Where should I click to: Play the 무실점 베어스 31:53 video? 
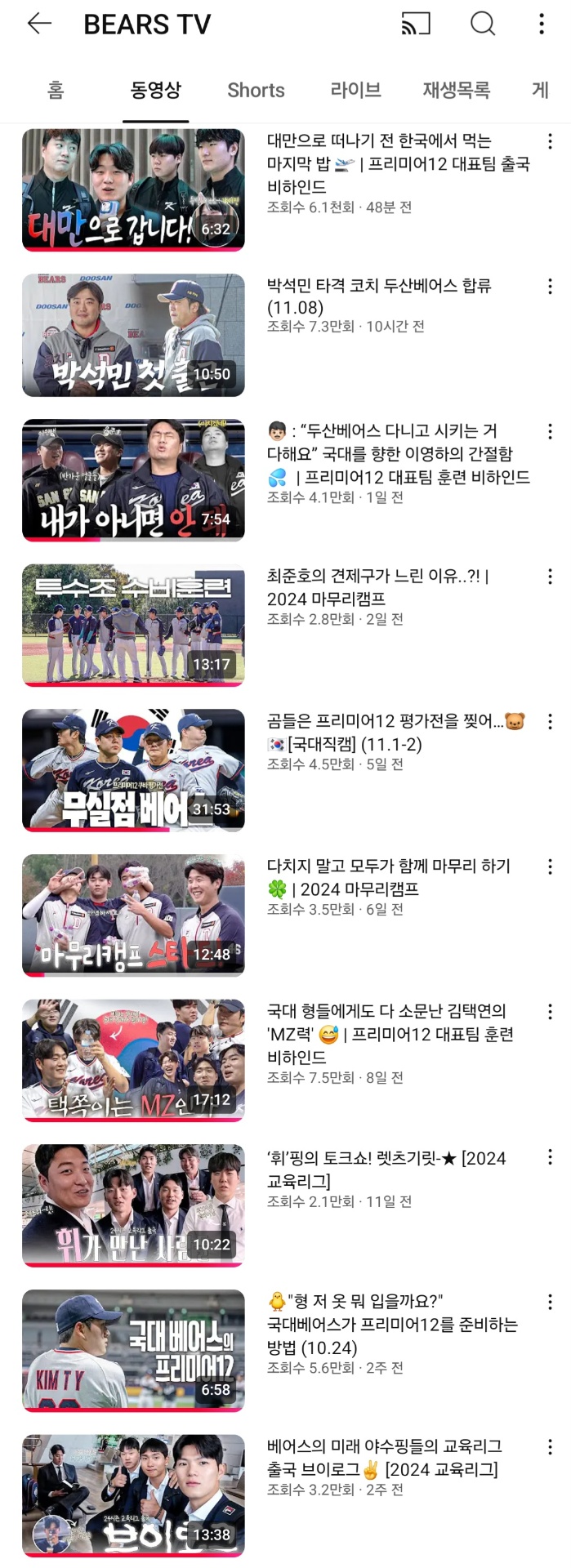point(133,770)
